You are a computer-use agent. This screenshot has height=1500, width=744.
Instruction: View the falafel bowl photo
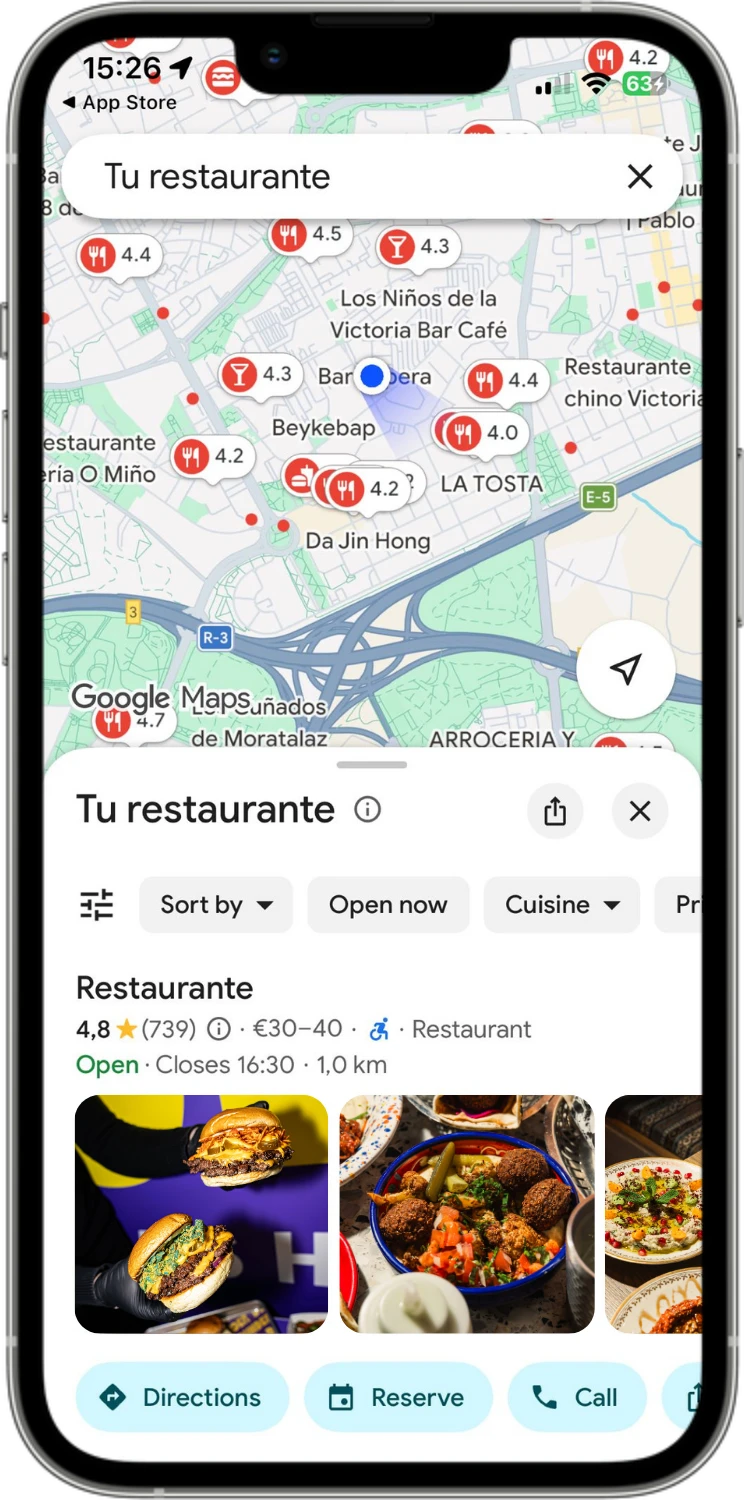point(467,1214)
